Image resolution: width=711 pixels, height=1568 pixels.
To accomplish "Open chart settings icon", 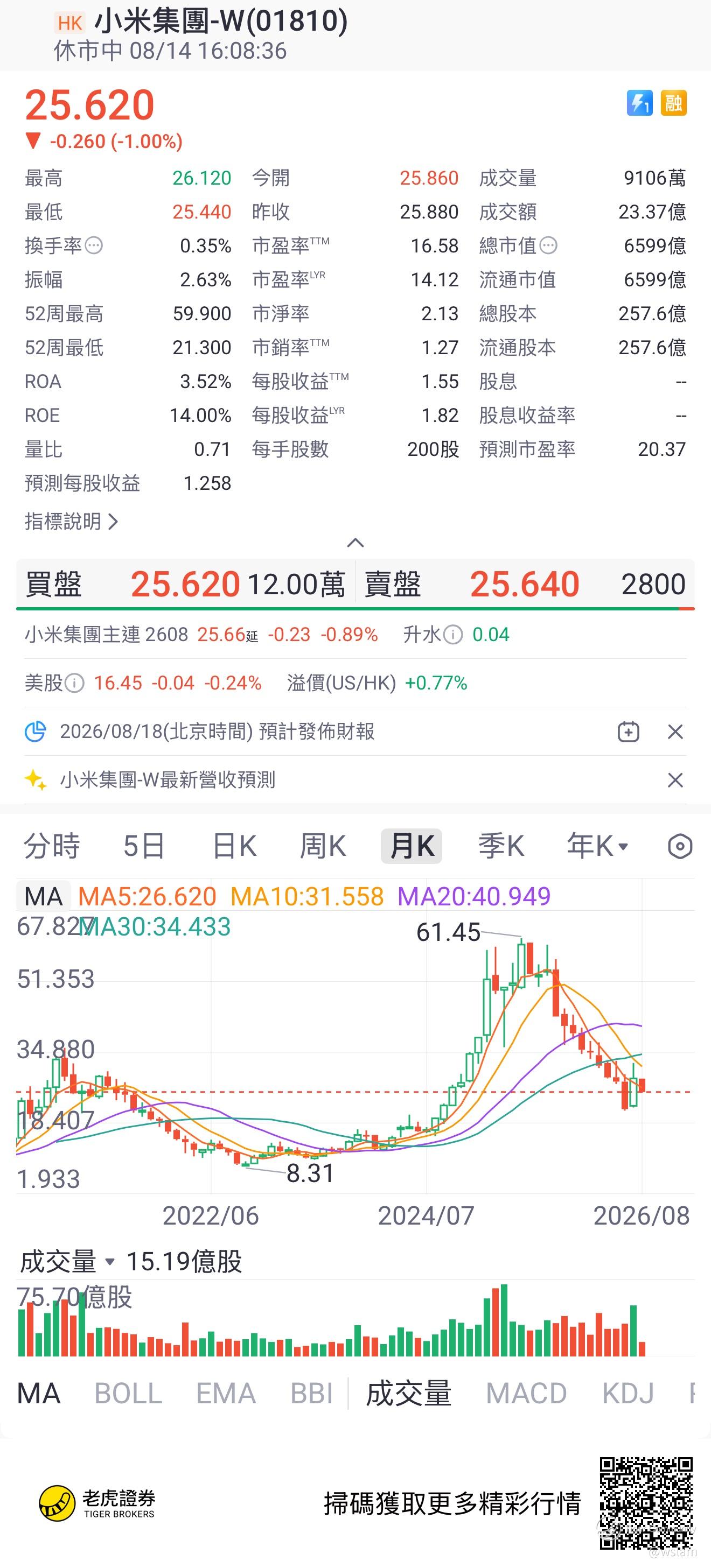I will tap(680, 846).
